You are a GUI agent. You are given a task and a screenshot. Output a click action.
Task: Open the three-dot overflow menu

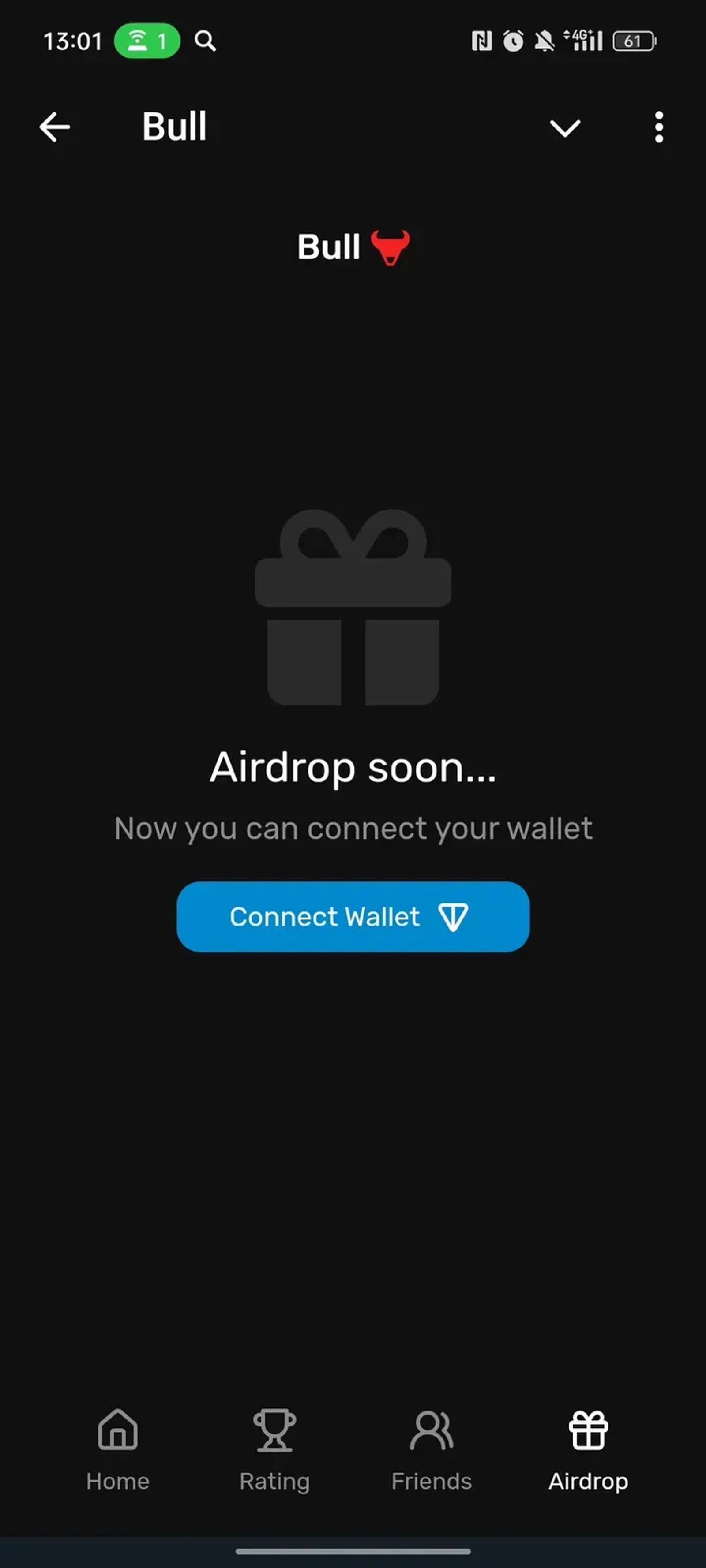tap(658, 127)
